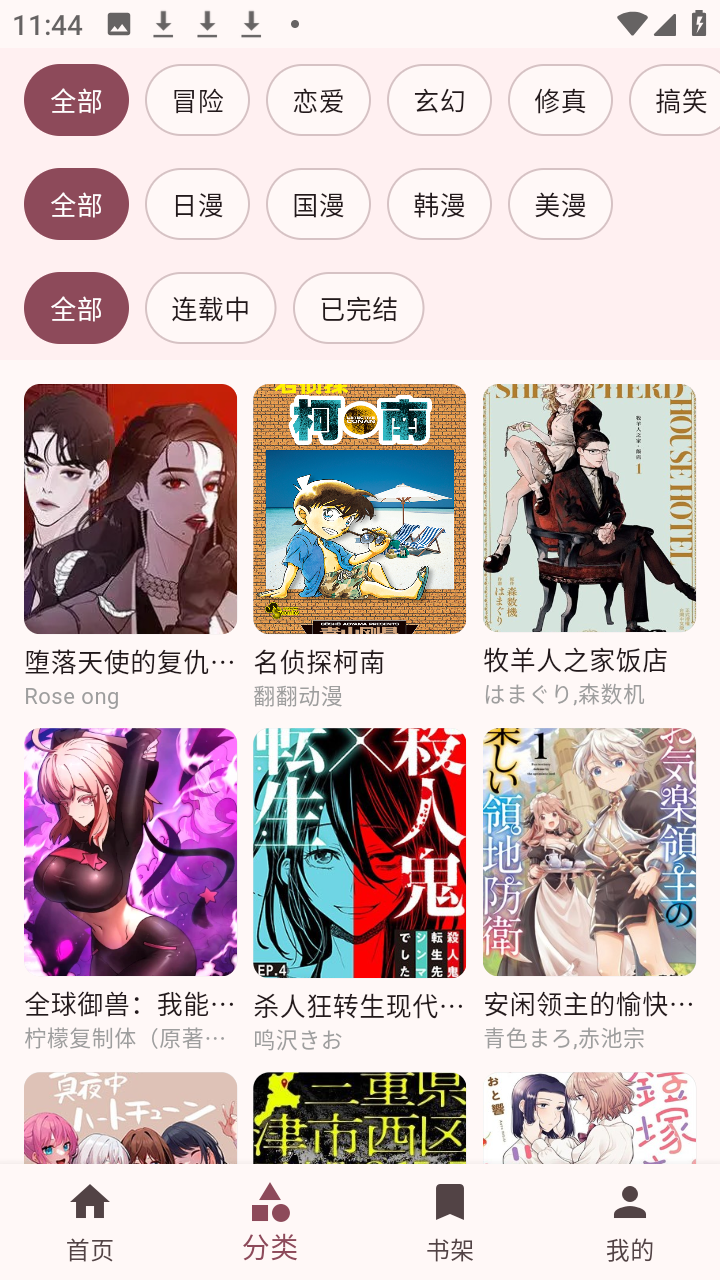The image size is (720, 1280).
Task: Tap the Home (首页) icon in bottom navigation
Action: pos(90,1204)
